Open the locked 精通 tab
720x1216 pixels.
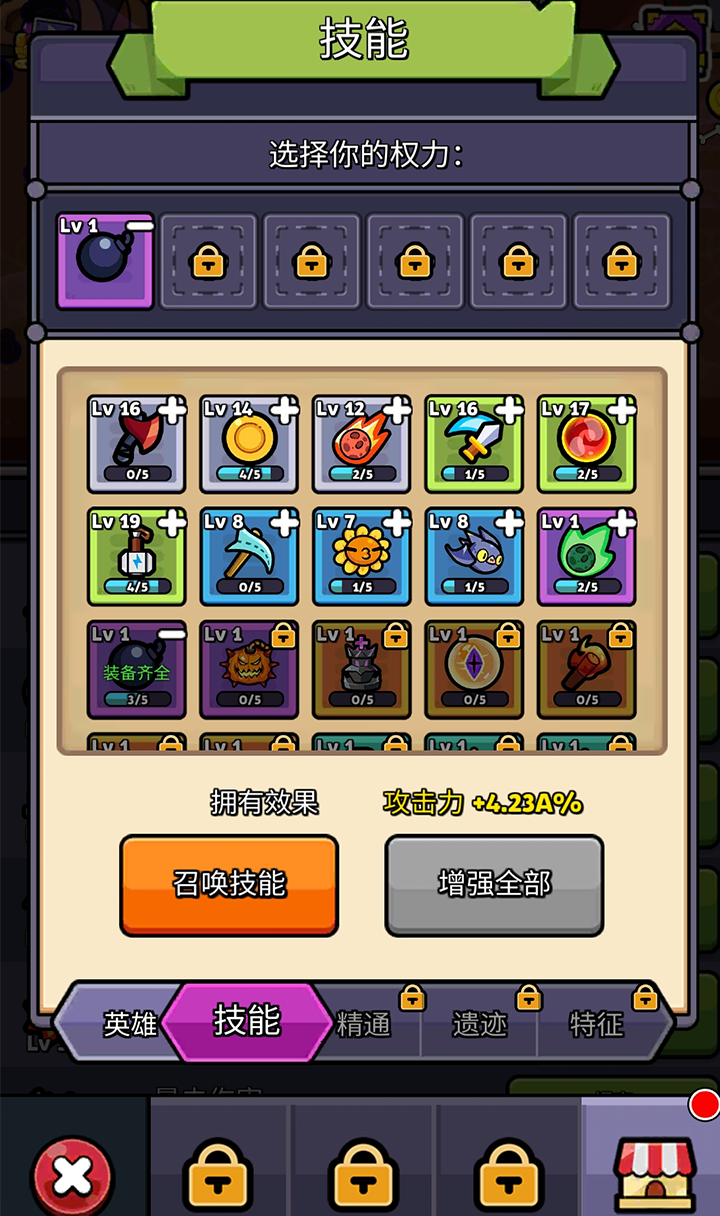(365, 1024)
